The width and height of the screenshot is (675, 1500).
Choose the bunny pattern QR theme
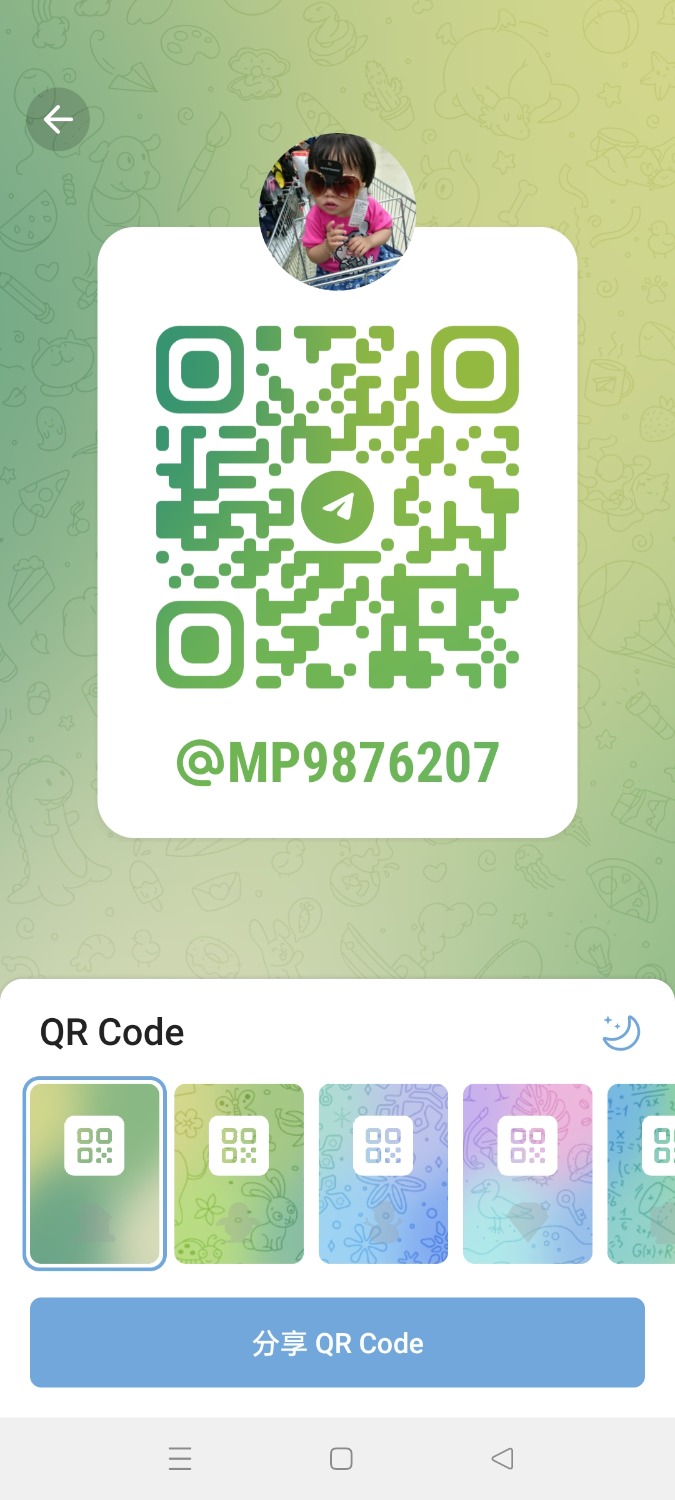click(239, 1173)
